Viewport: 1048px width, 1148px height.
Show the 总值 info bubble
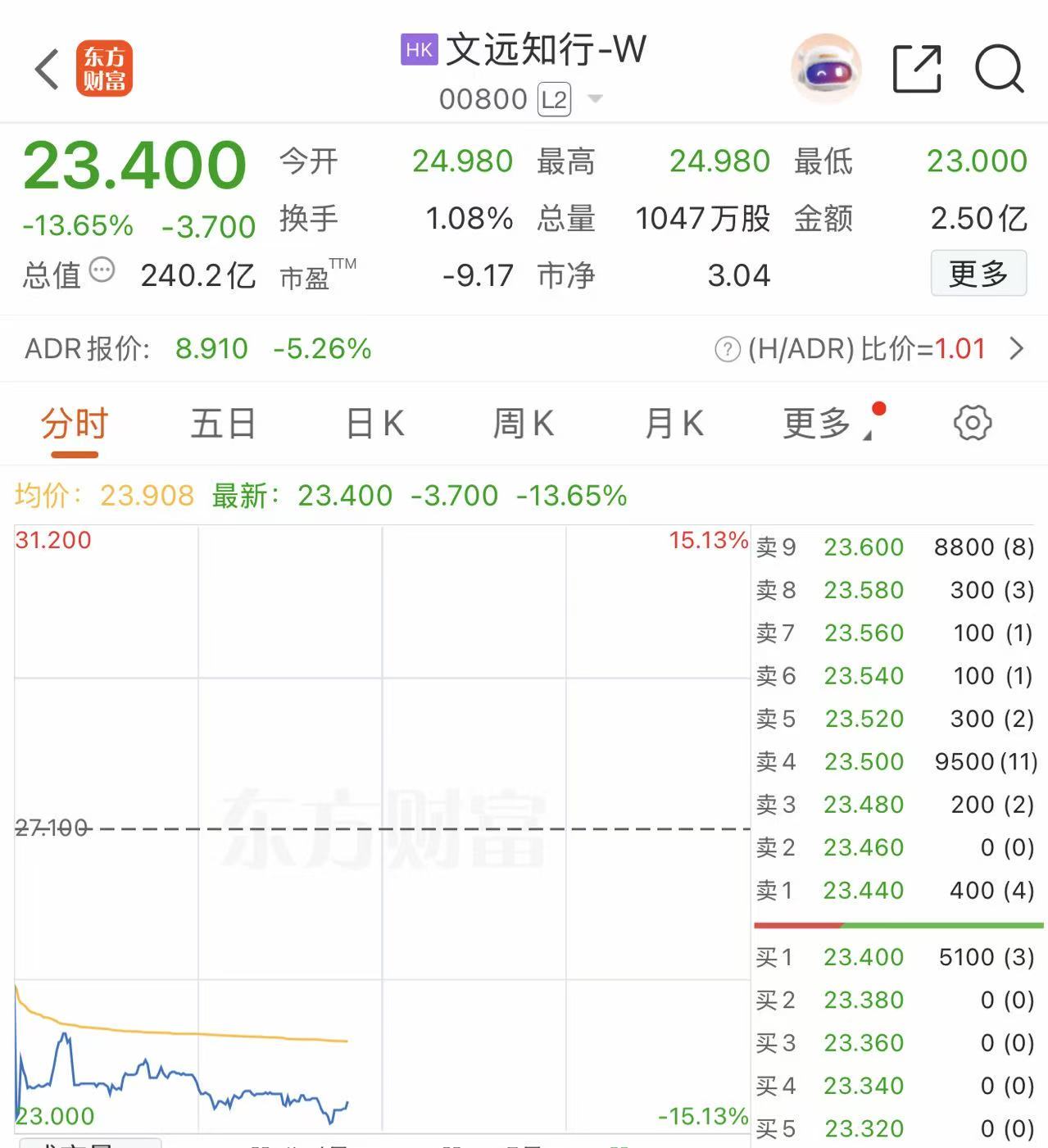click(x=102, y=270)
